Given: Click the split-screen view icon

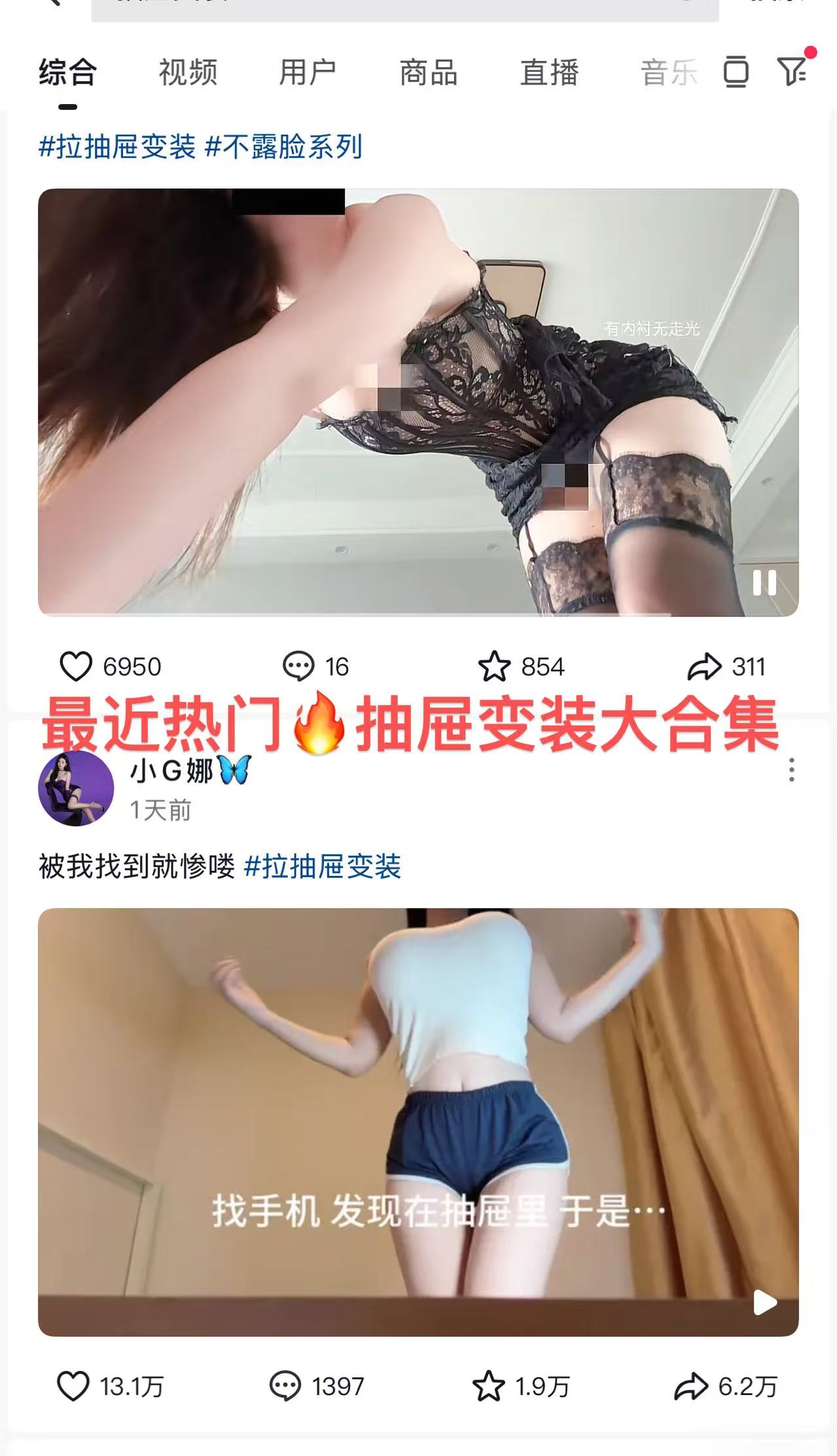Looking at the screenshot, I should click(734, 72).
